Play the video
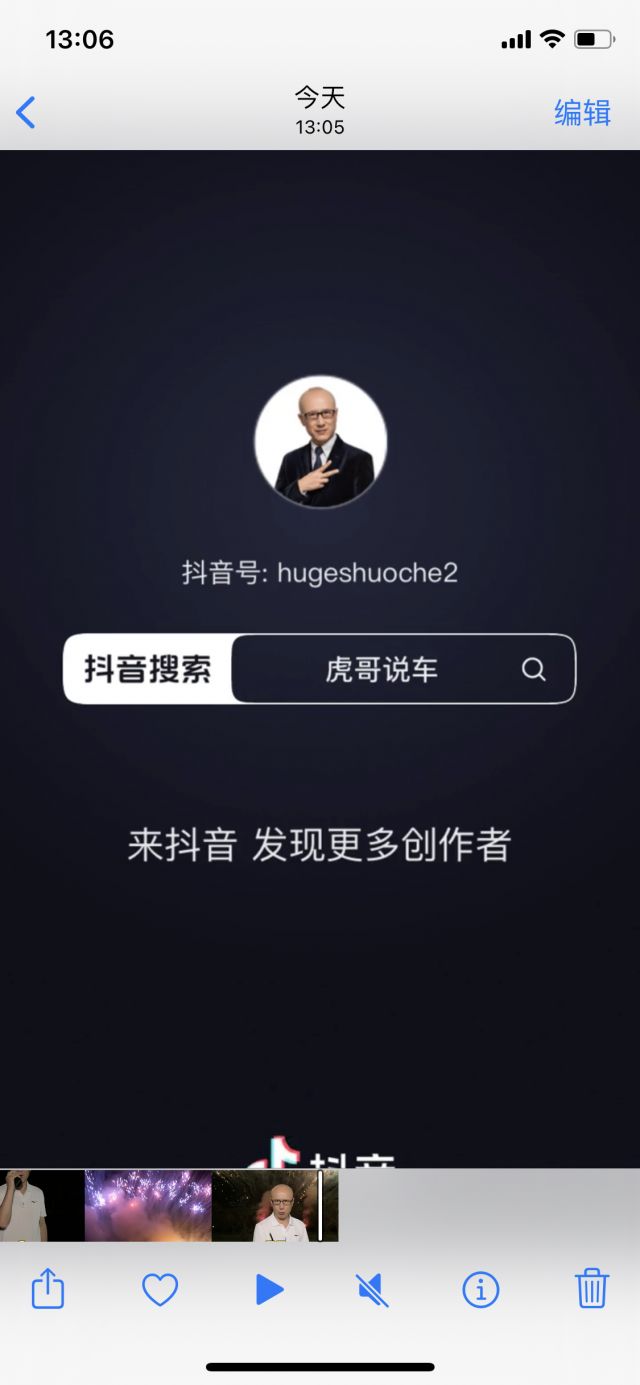The width and height of the screenshot is (640, 1385). click(x=269, y=1290)
